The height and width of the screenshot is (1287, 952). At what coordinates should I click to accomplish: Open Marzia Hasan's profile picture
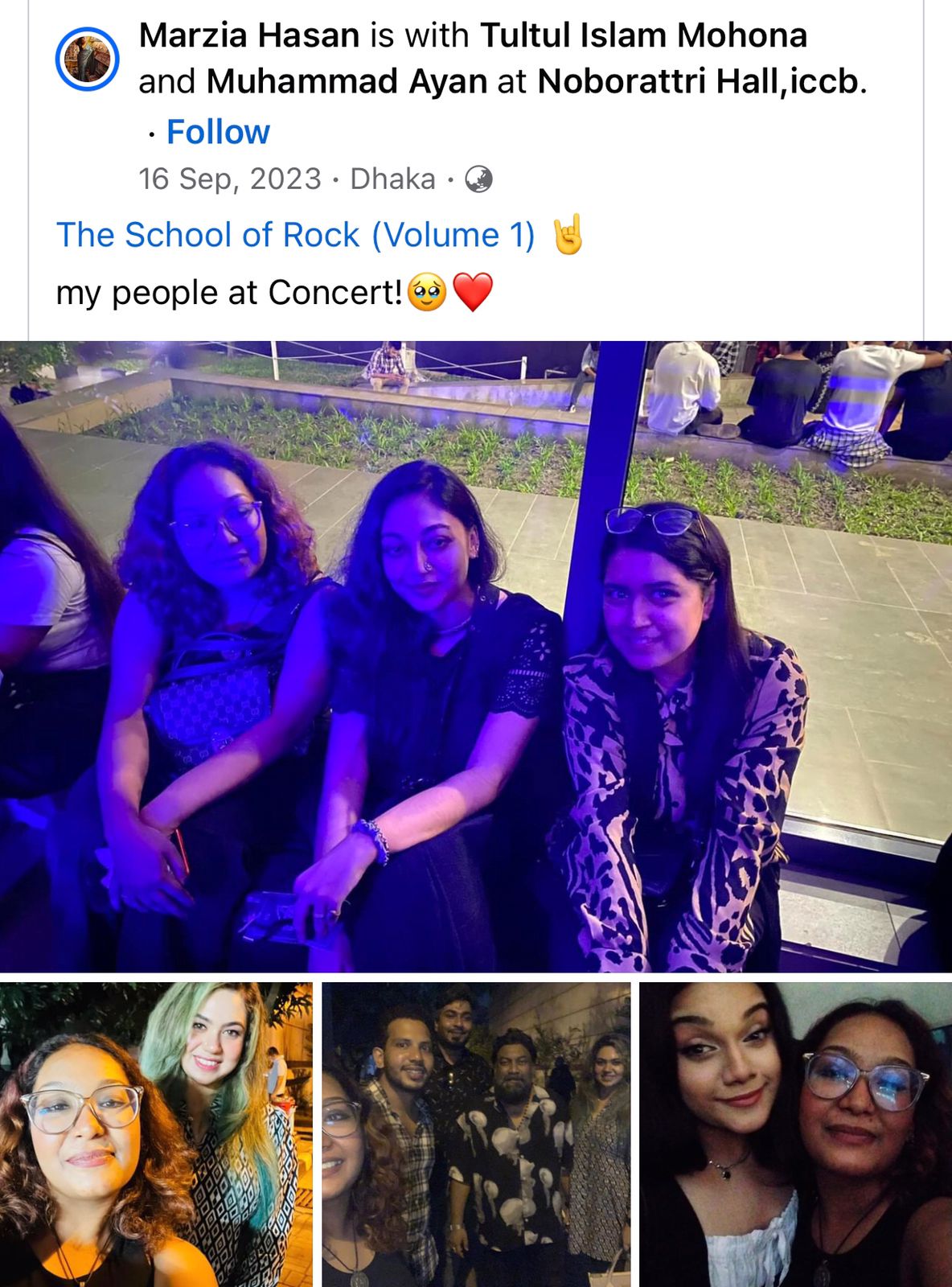pyautogui.click(x=87, y=59)
